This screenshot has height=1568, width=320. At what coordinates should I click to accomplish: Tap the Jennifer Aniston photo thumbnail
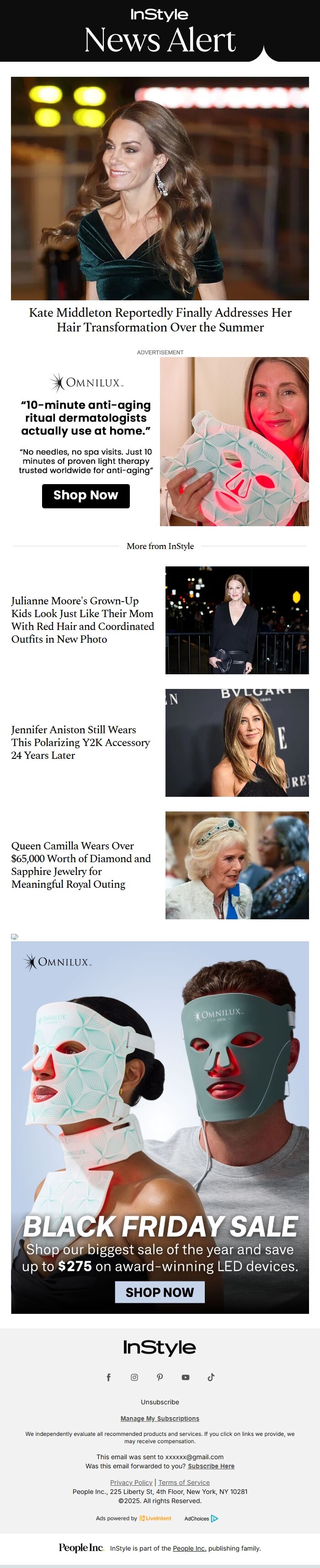click(237, 742)
